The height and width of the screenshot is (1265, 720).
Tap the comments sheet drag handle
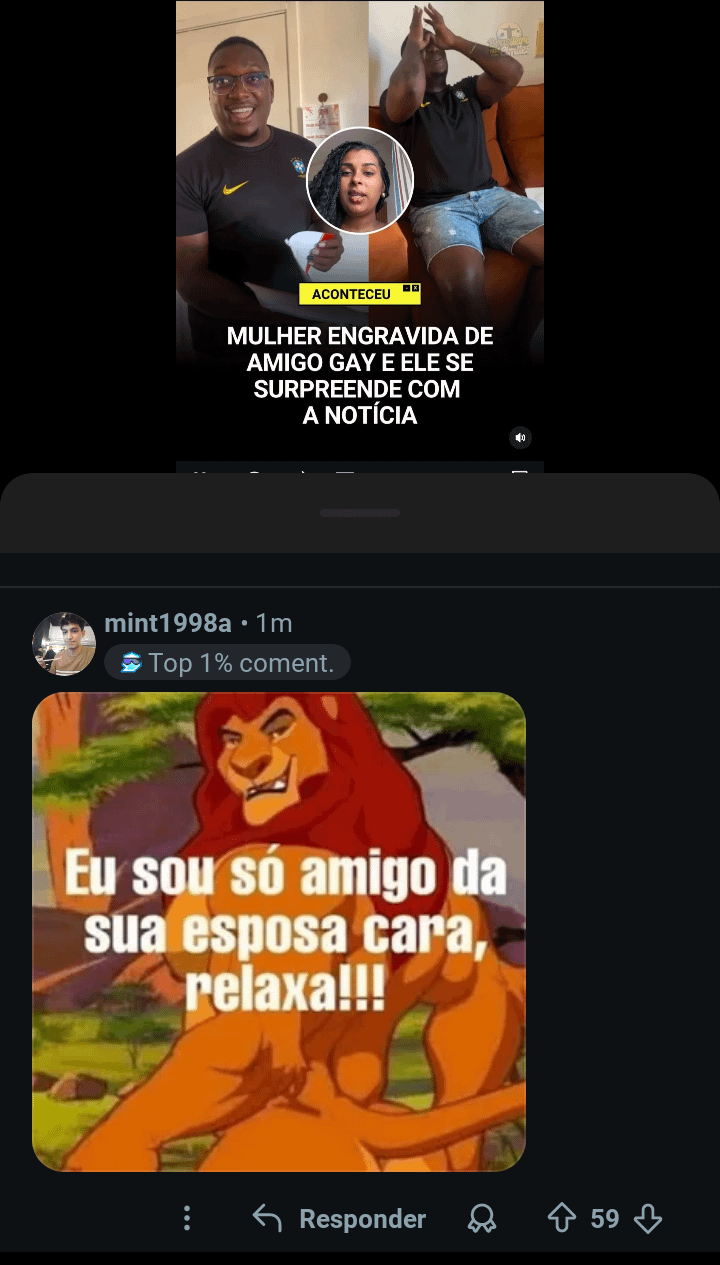point(360,513)
